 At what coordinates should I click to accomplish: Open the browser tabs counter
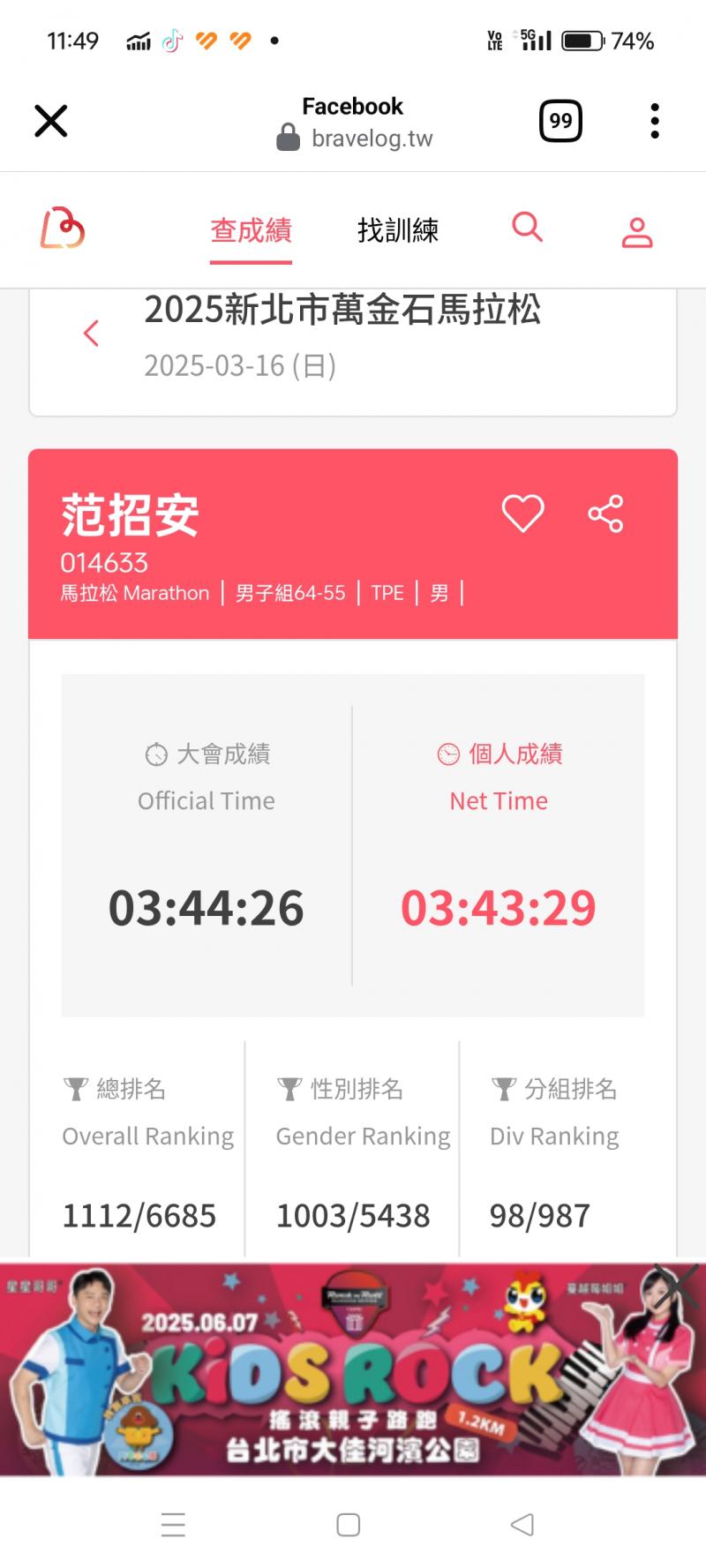560,121
